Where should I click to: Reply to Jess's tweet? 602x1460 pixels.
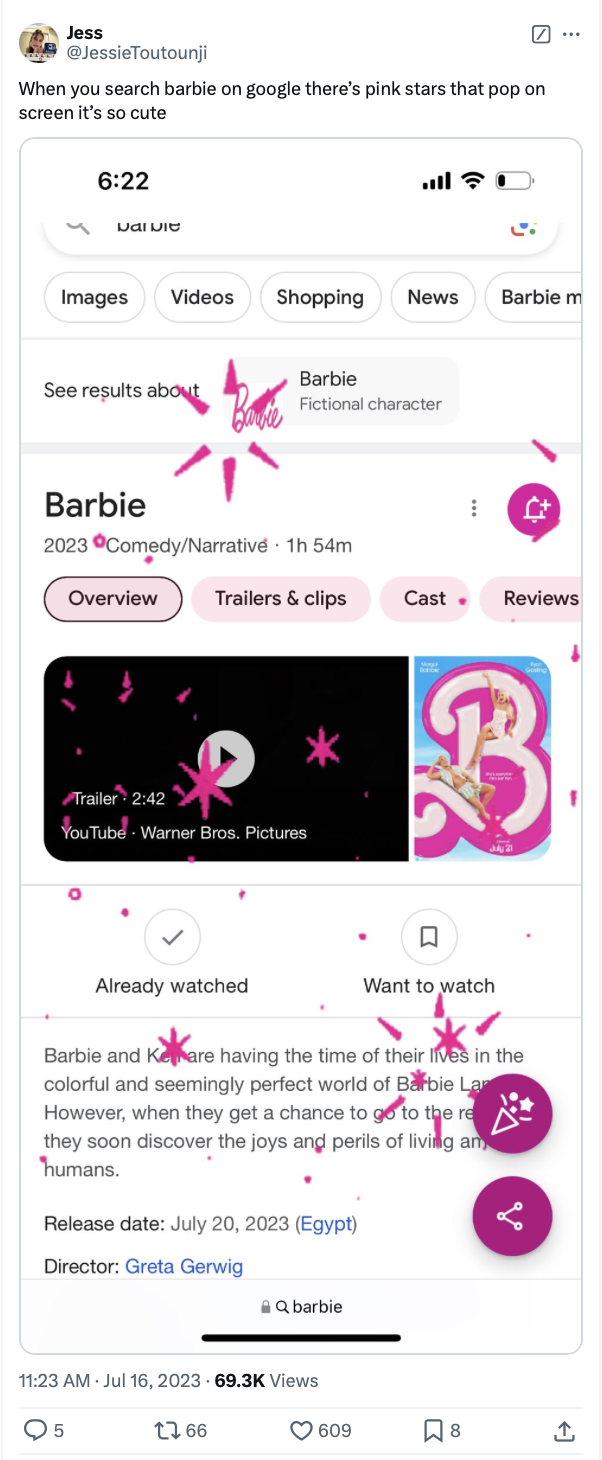click(x=36, y=1431)
